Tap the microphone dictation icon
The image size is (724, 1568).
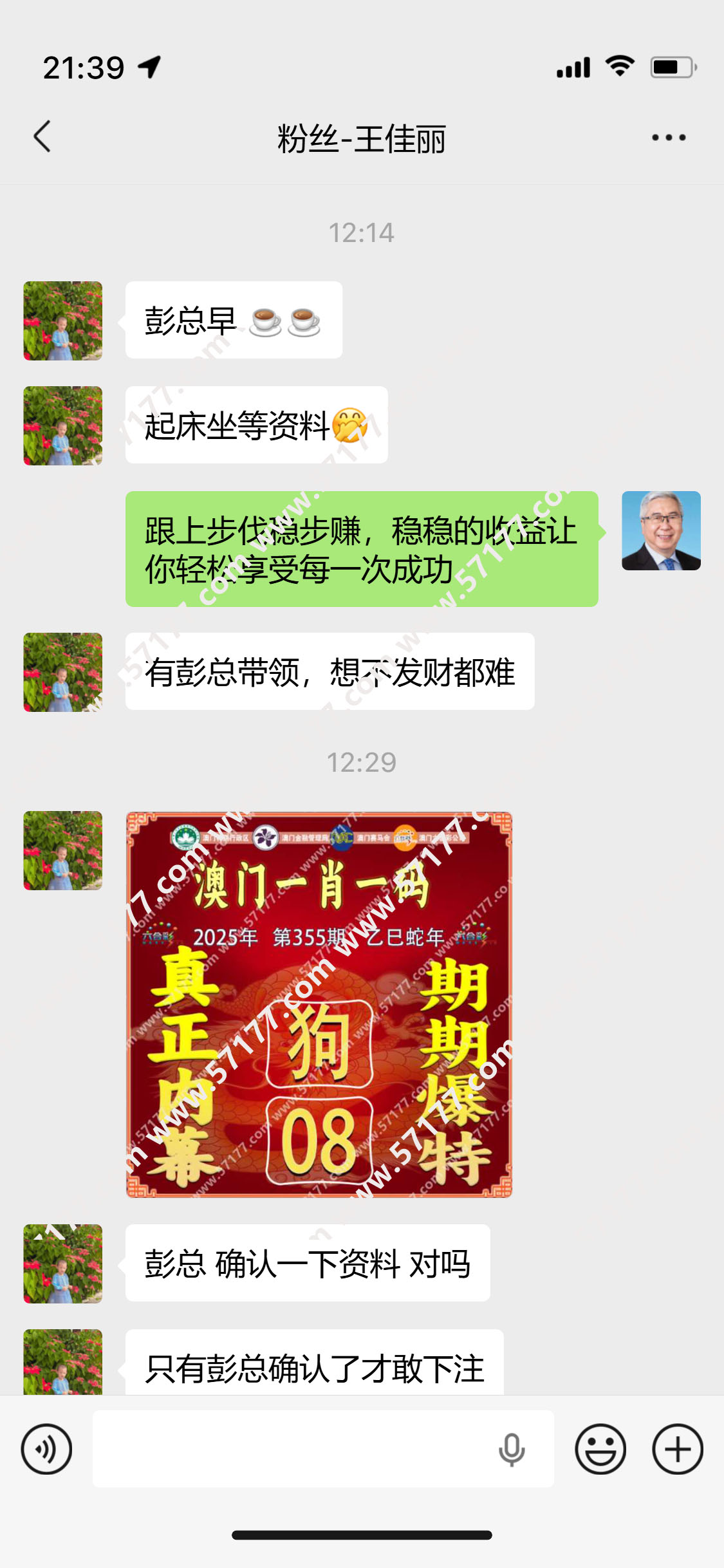(x=512, y=1450)
